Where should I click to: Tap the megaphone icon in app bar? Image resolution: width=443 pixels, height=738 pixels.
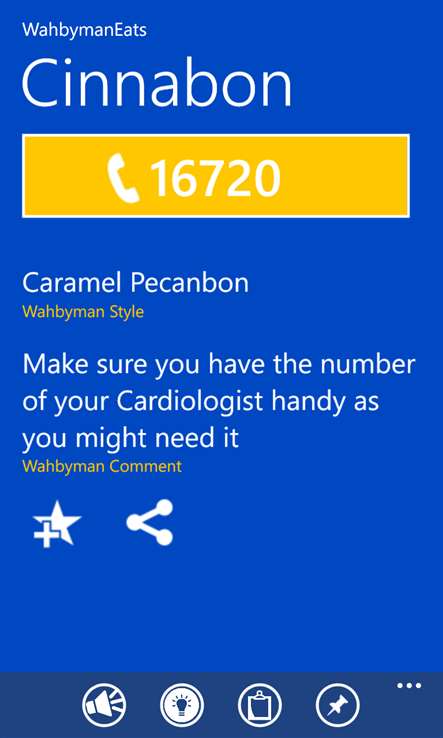[x=104, y=706]
